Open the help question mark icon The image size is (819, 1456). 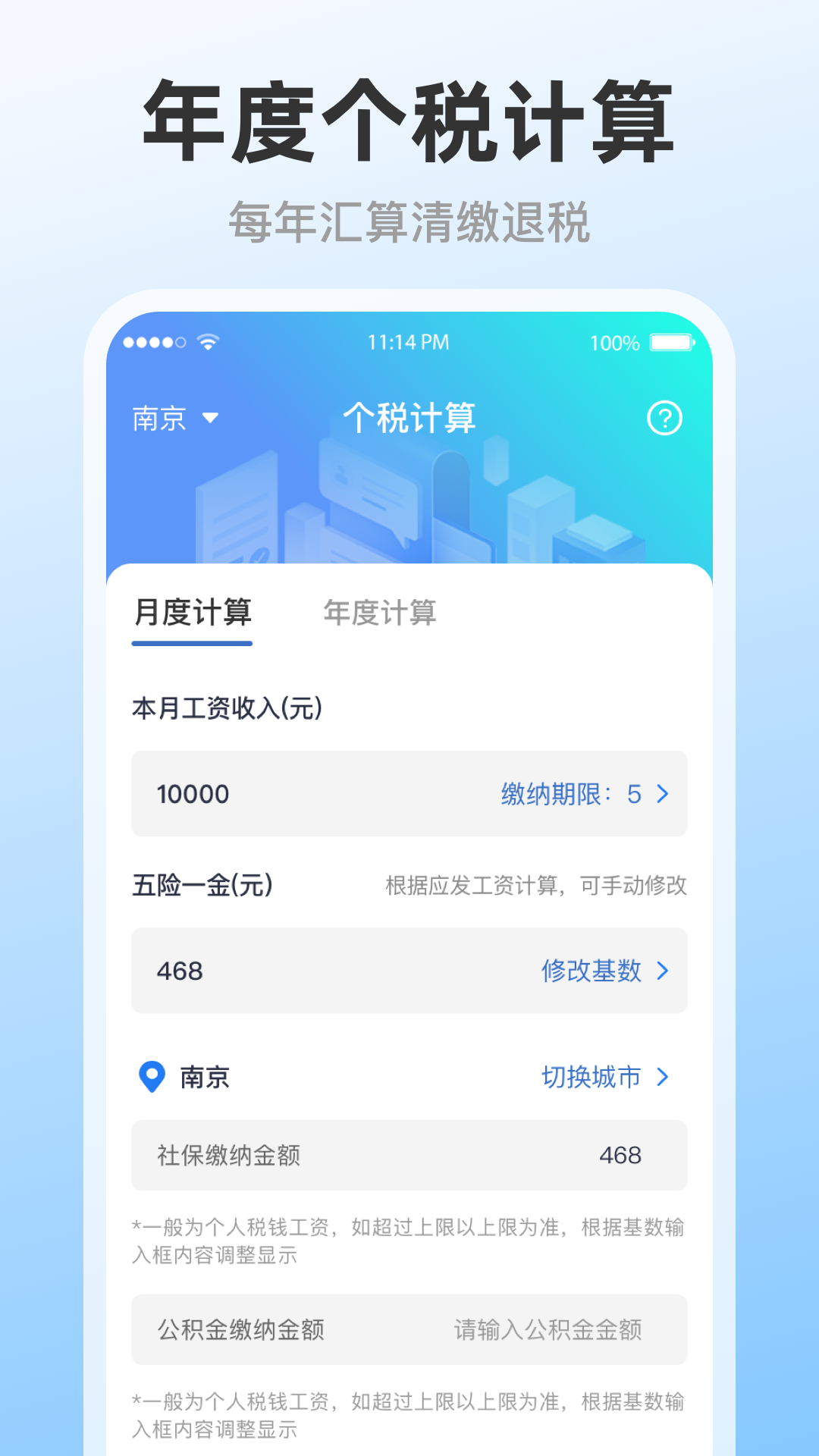pos(664,419)
